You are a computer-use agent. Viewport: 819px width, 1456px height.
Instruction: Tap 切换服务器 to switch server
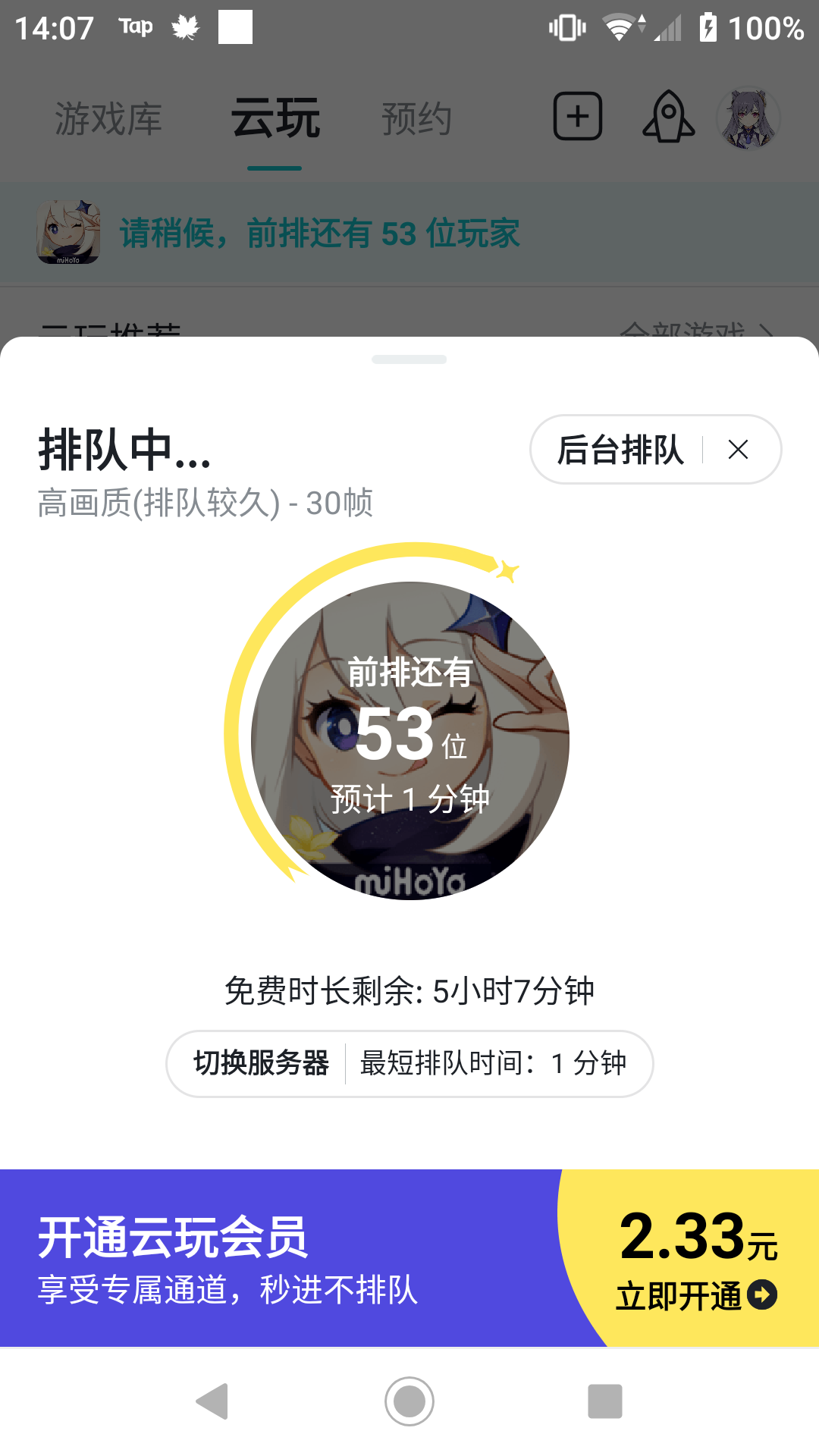(x=261, y=1063)
